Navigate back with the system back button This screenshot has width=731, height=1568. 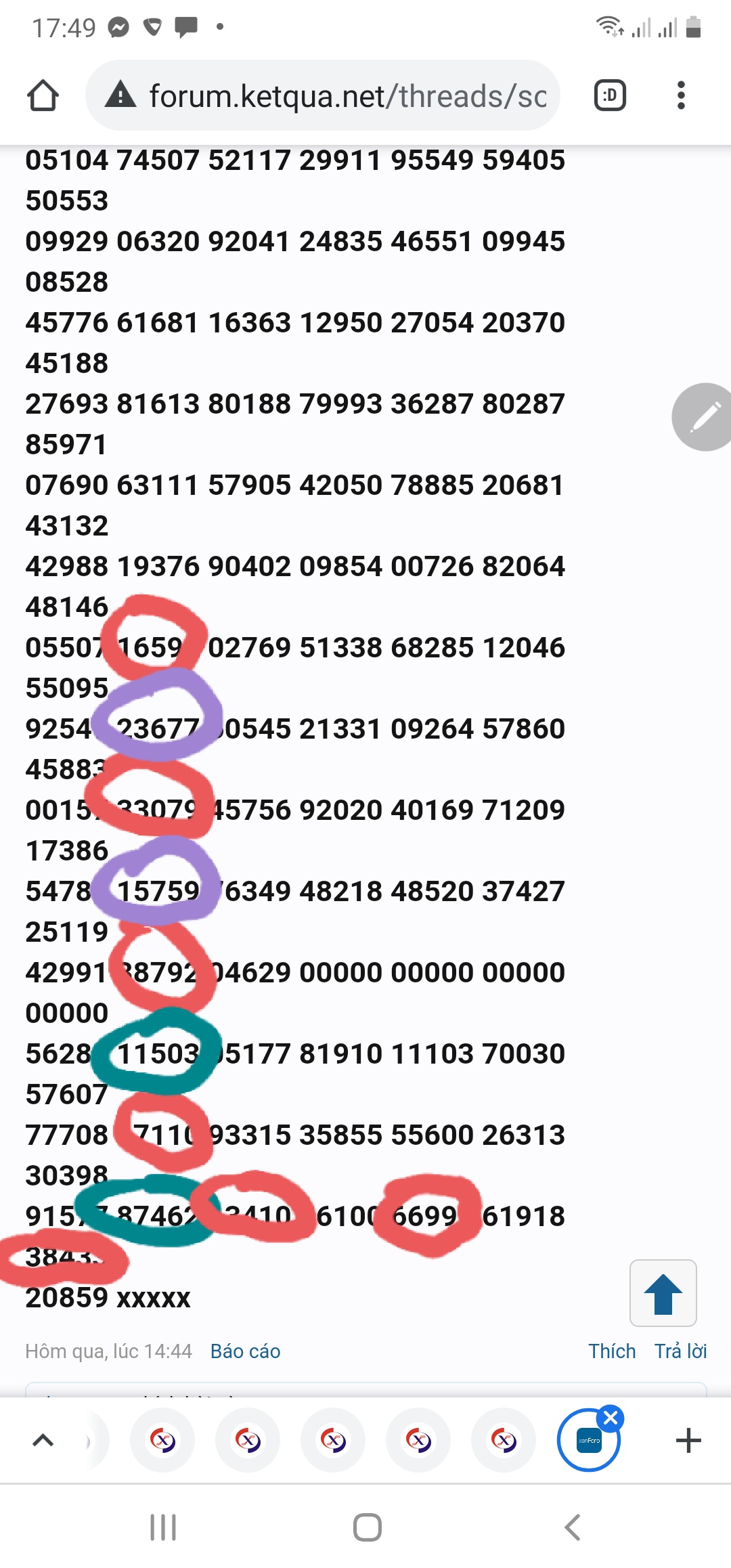[x=573, y=1527]
